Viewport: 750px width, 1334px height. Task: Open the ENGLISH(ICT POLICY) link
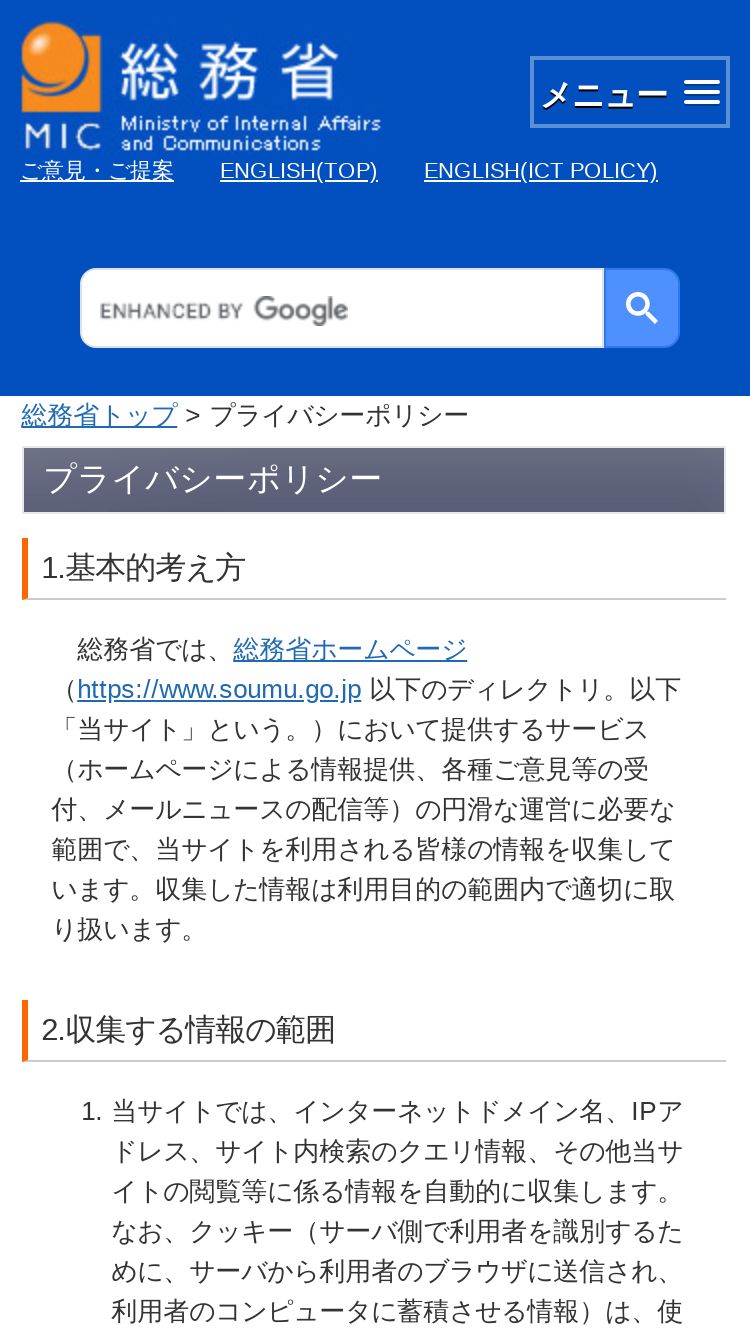(x=540, y=171)
